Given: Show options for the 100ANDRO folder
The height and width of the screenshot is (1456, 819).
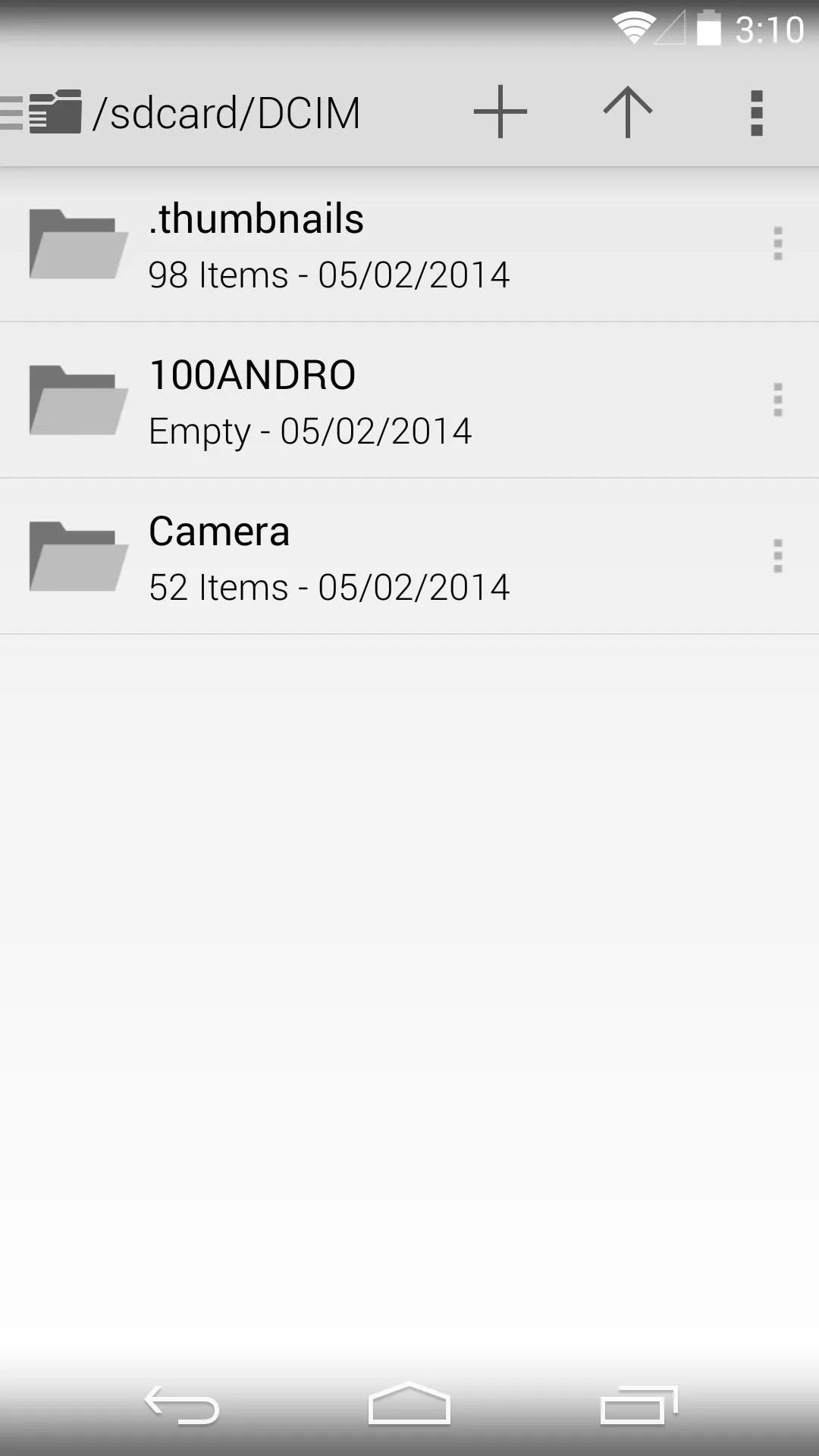Looking at the screenshot, I should pos(777,400).
